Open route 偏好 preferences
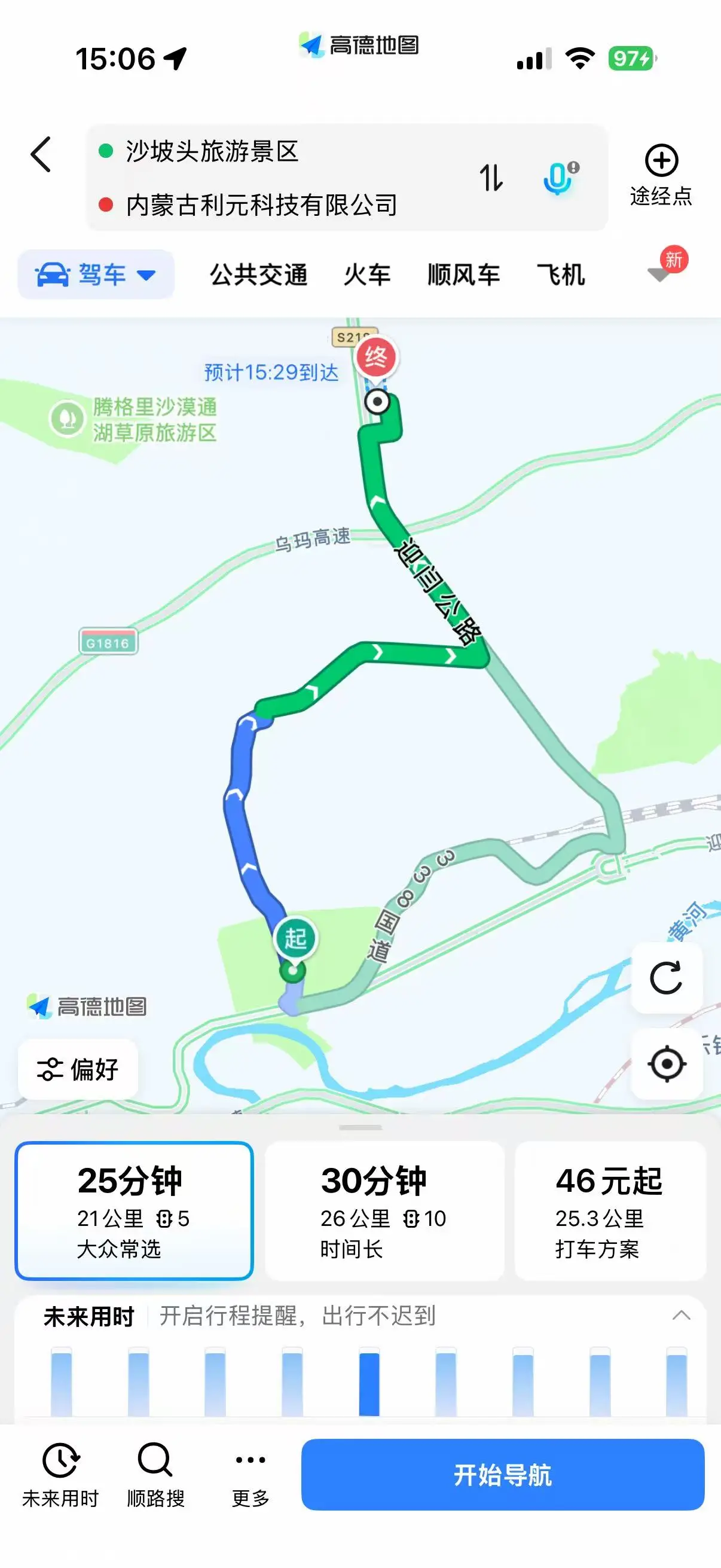The width and height of the screenshot is (721, 1568). coord(78,1069)
